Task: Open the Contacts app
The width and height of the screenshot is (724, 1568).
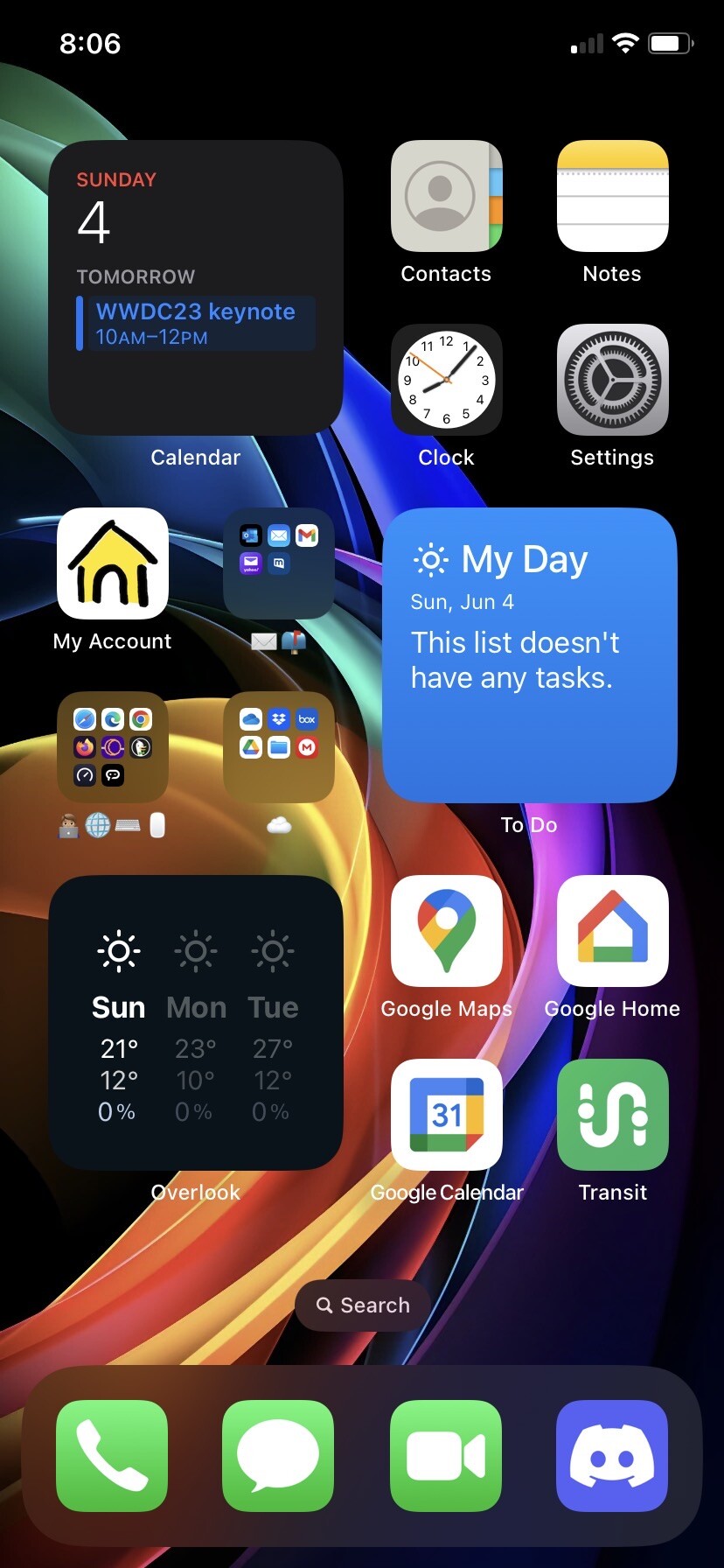Action: click(x=446, y=196)
